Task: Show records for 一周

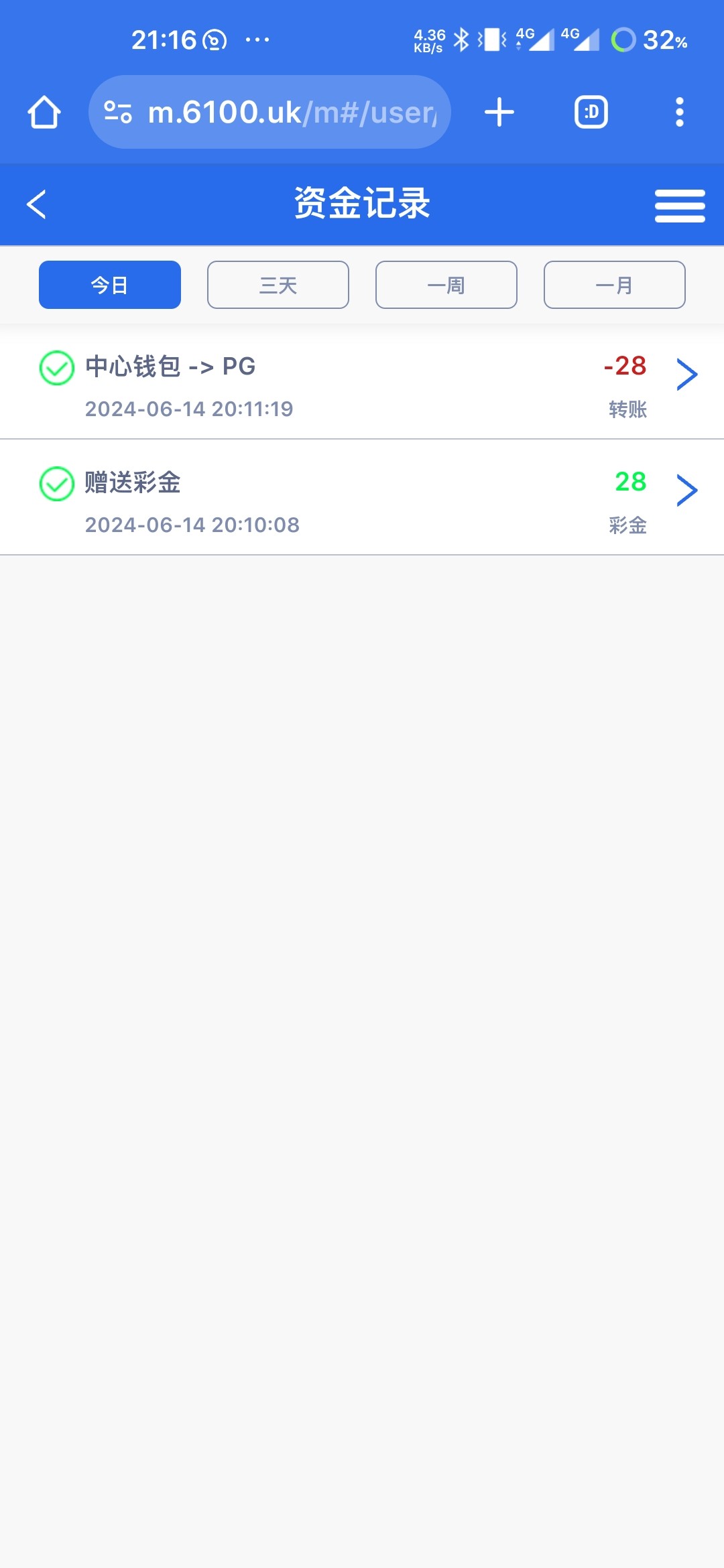Action: (446, 285)
